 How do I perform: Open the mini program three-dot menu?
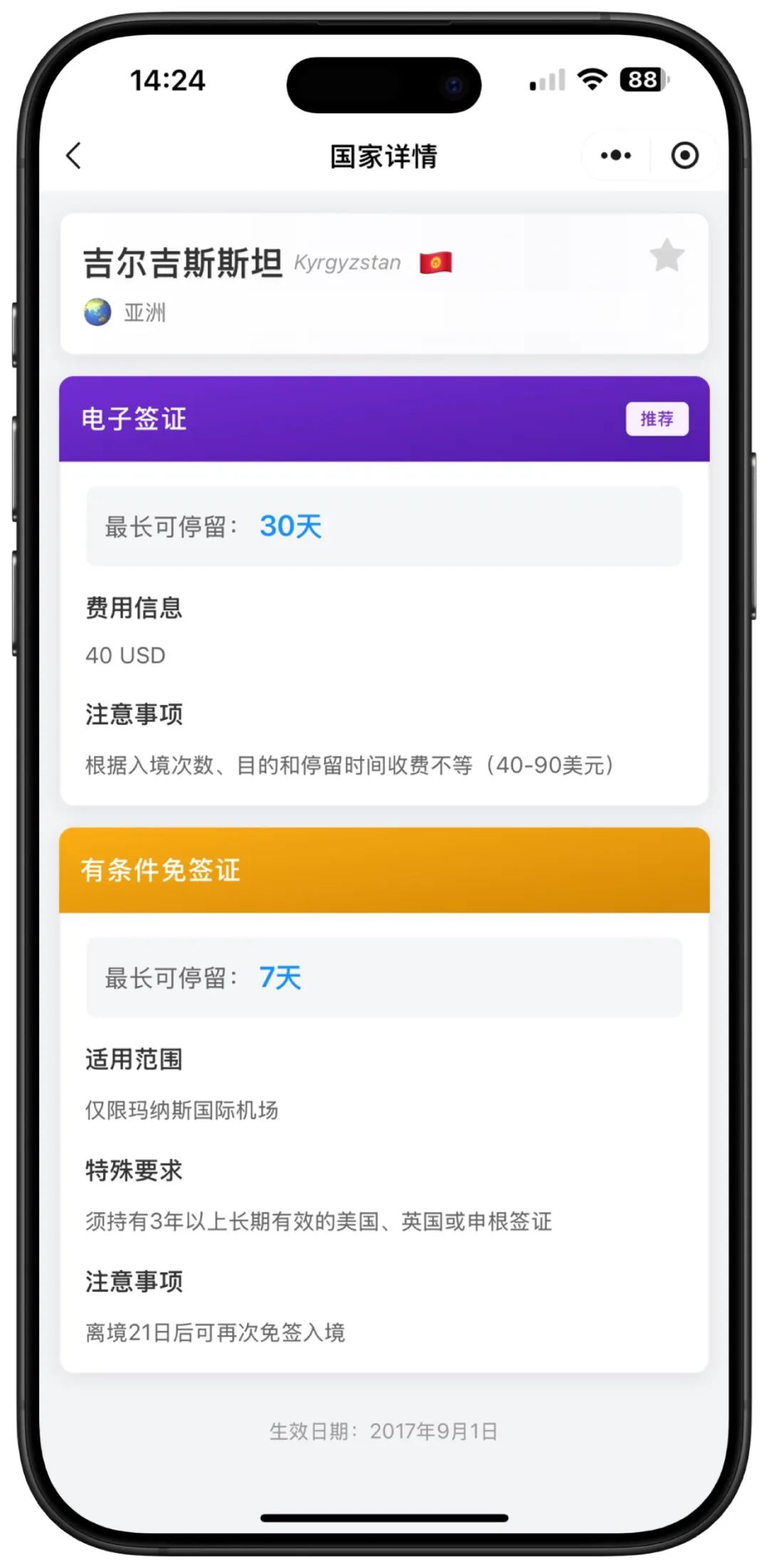click(615, 155)
